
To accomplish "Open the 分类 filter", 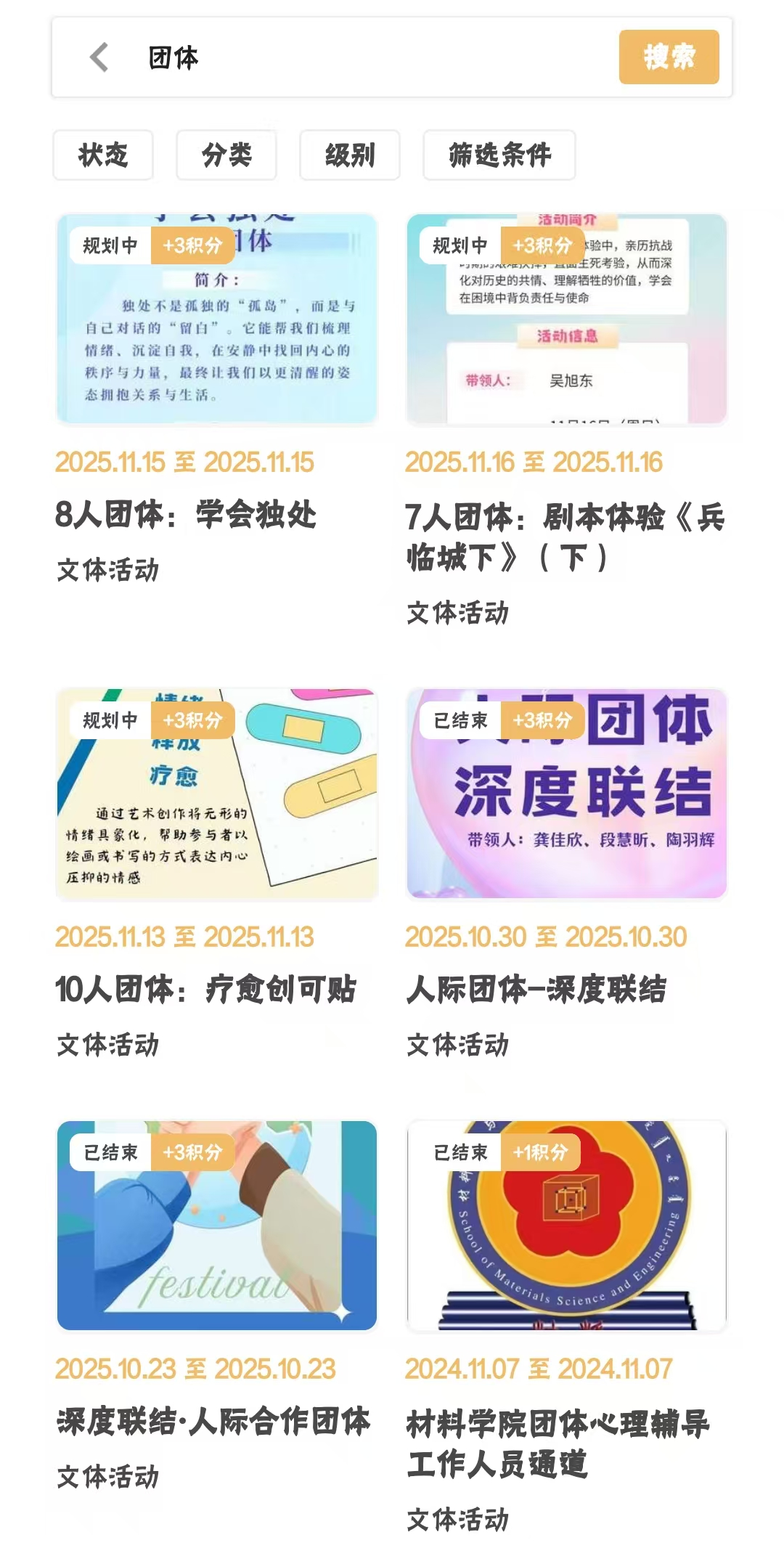I will click(226, 155).
